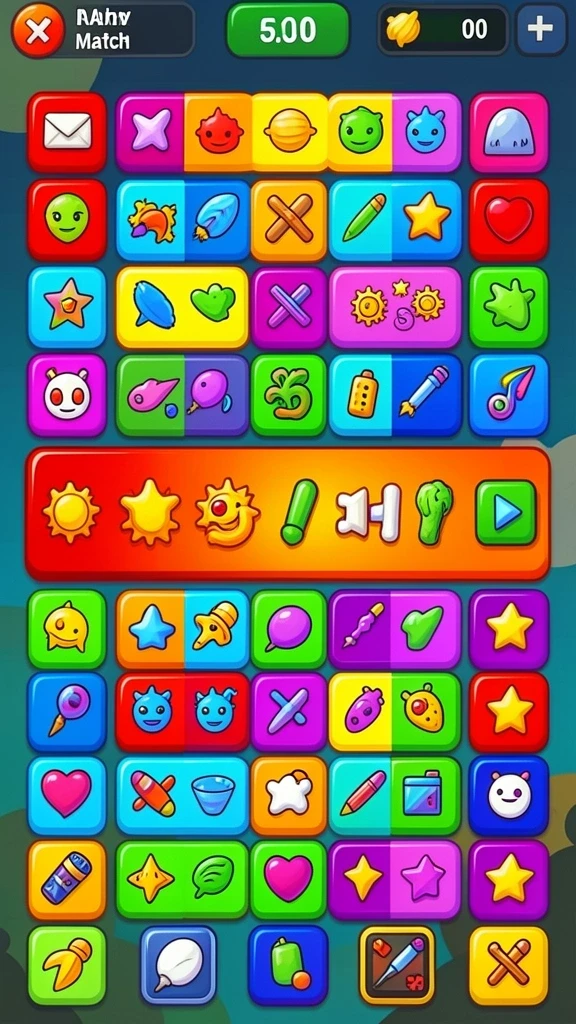Select the pink heart on the cyan tile
Screen dimensions: 576x1024
tap(67, 795)
